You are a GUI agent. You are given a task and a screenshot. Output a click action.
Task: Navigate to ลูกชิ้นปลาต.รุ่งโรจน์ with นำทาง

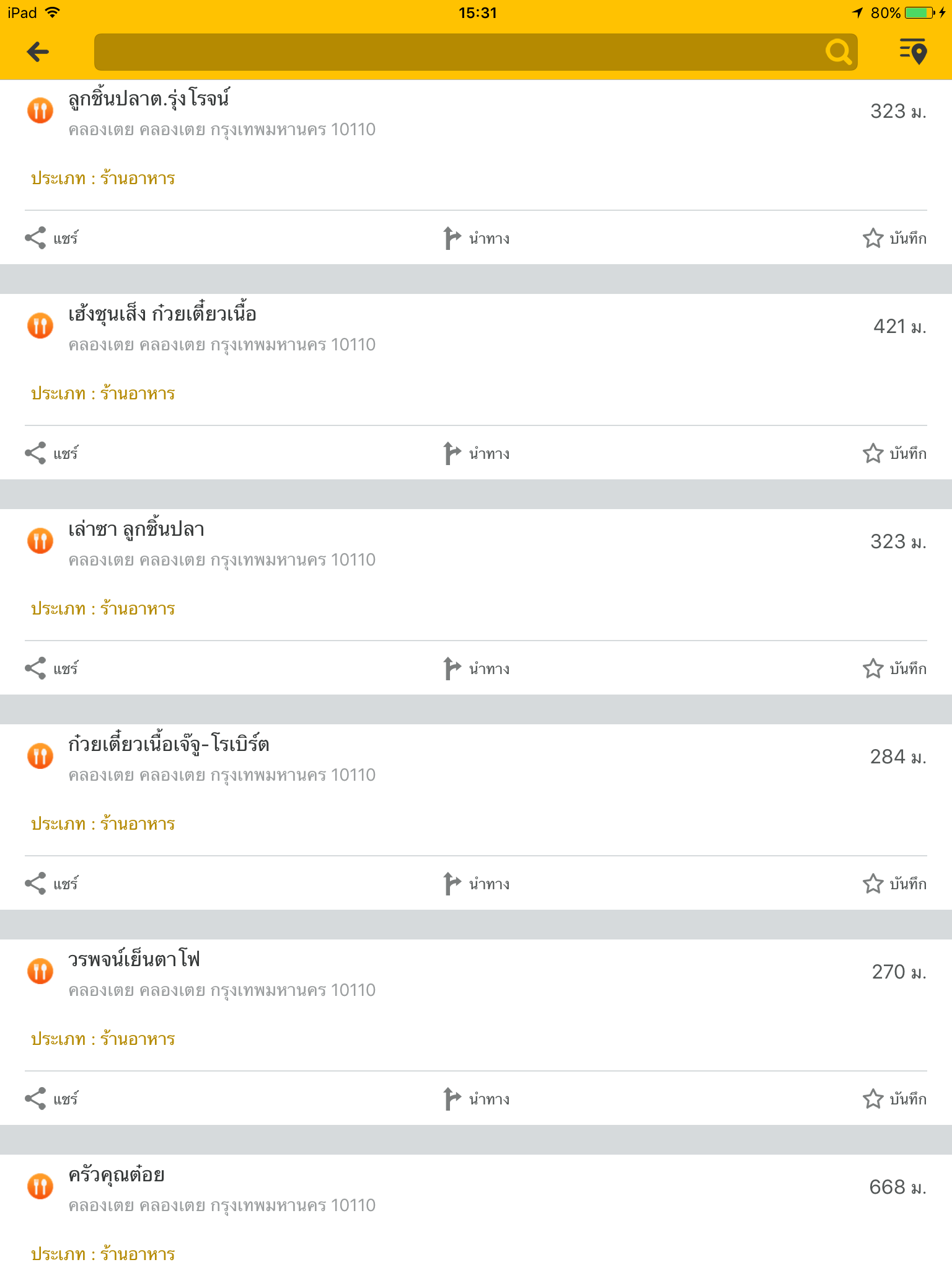tap(477, 238)
